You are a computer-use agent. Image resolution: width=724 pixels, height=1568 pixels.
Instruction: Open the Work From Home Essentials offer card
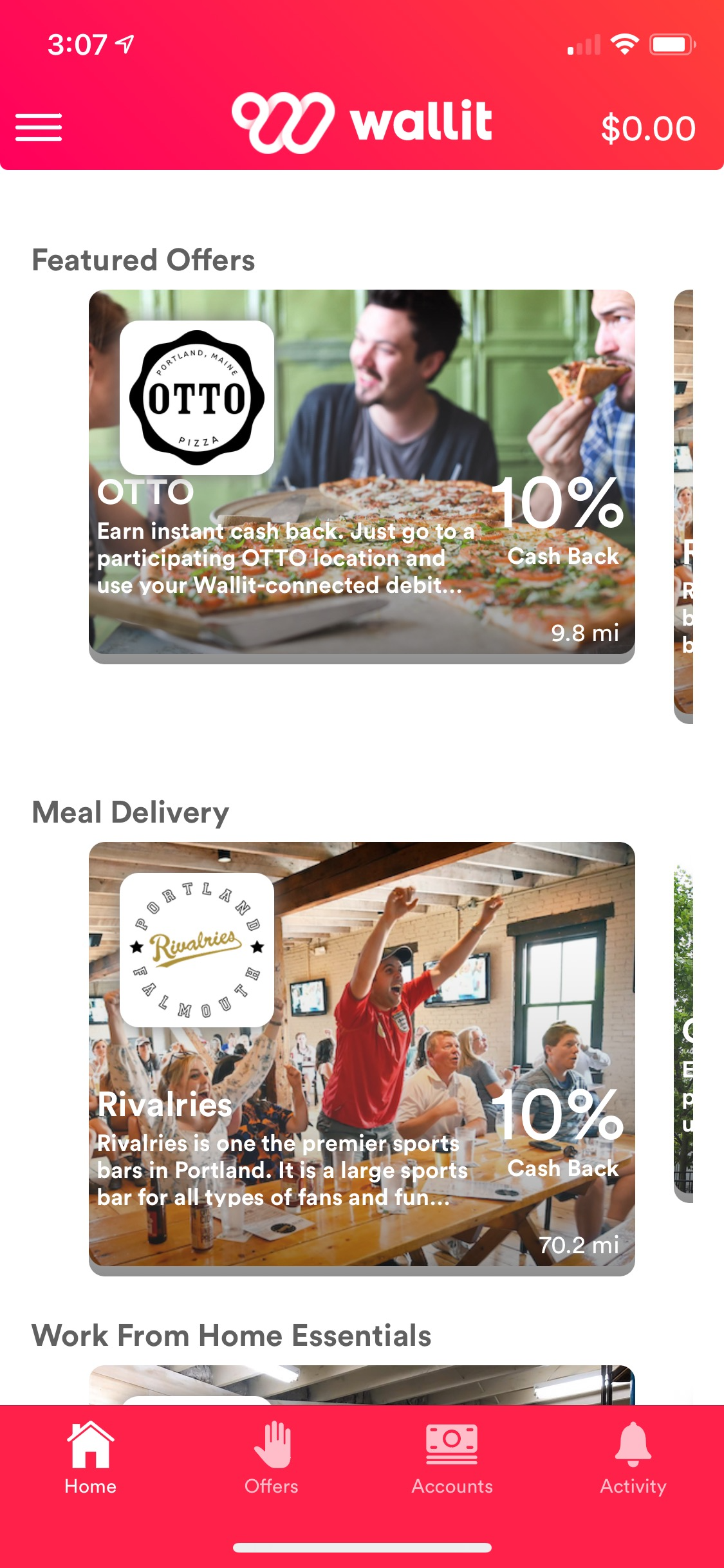362,1385
